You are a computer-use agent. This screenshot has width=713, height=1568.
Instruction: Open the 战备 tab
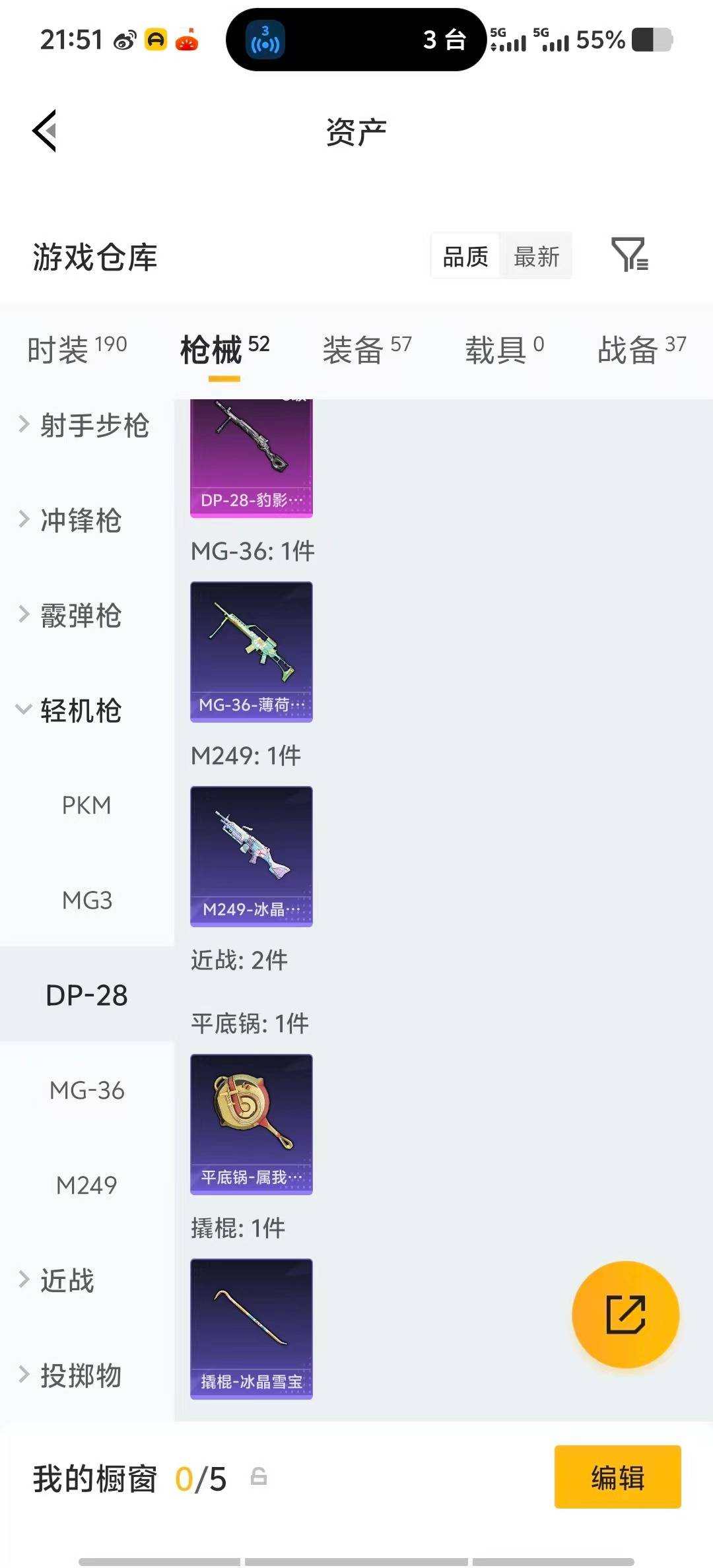pyautogui.click(x=639, y=349)
